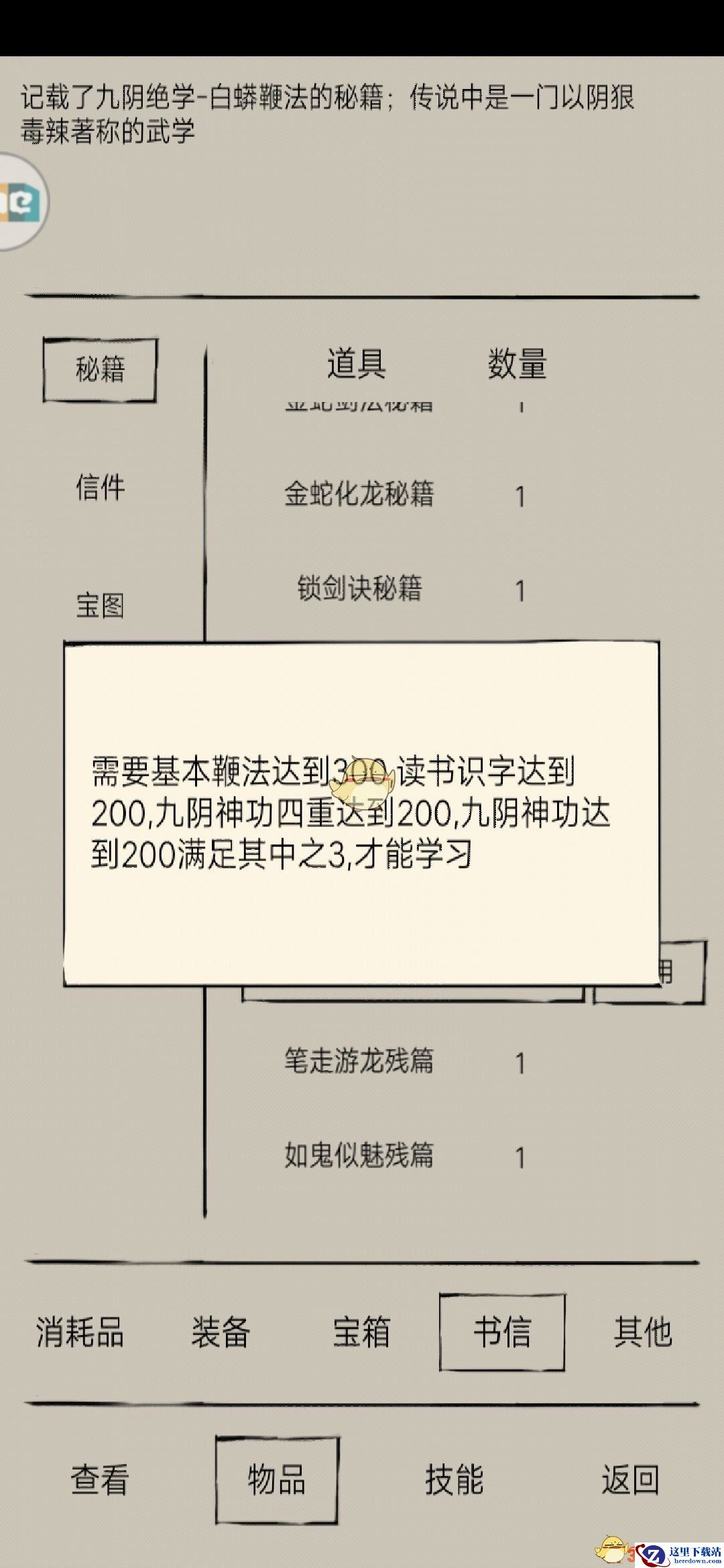Tap the floating assistant icon at left edge
Viewport: 724px width, 1568px height.
coord(20,202)
